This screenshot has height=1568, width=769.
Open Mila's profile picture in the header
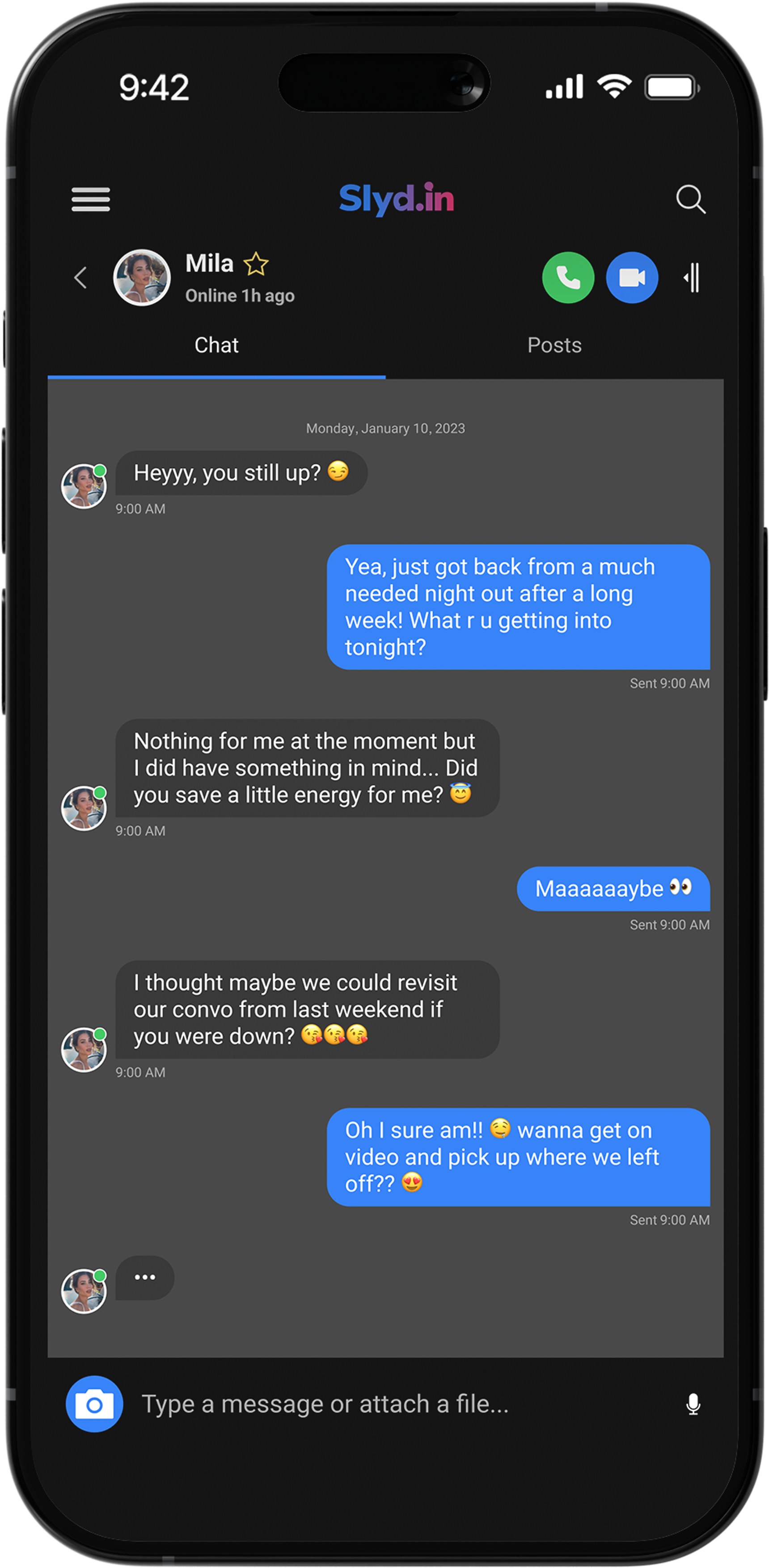[x=142, y=278]
